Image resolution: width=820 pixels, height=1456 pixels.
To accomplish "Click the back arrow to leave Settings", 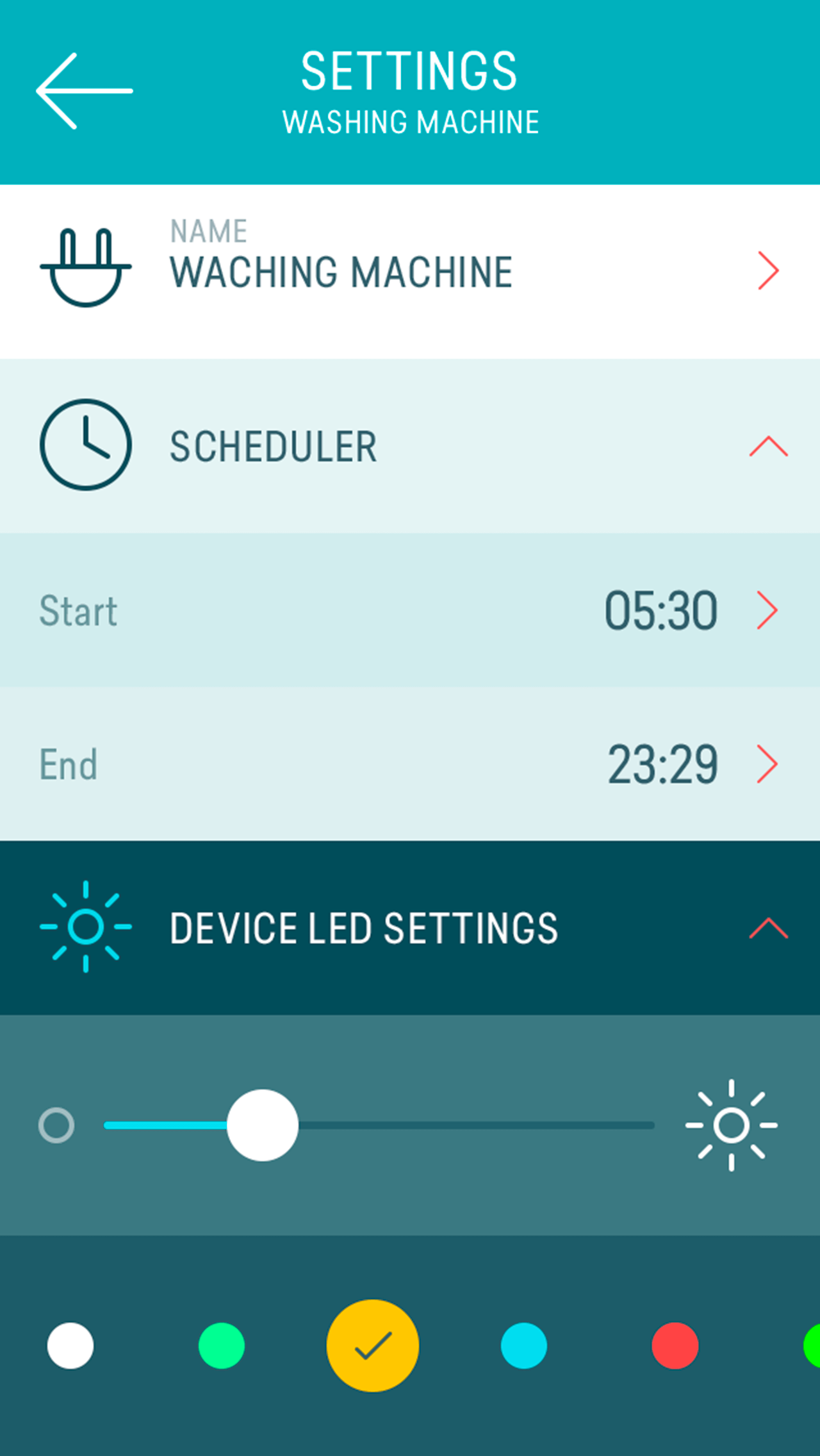I will pos(86,90).
